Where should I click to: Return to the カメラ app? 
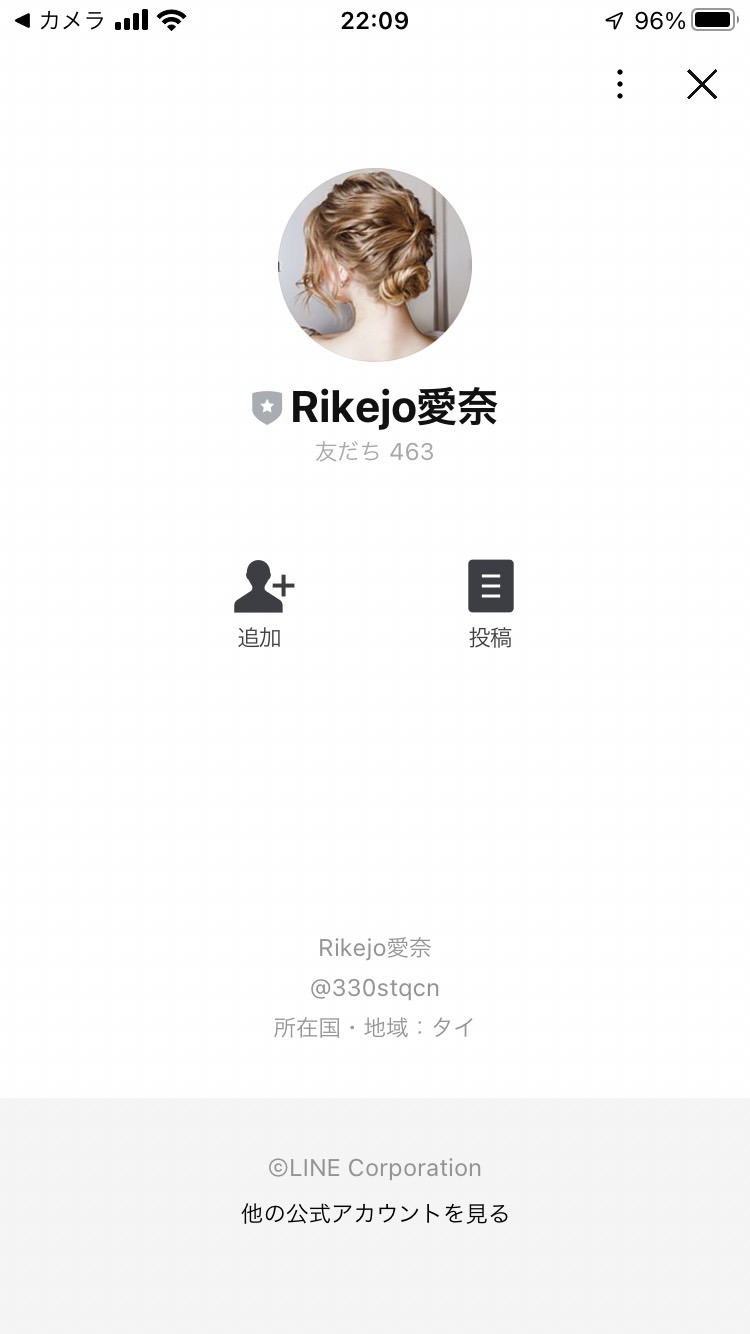(60, 21)
